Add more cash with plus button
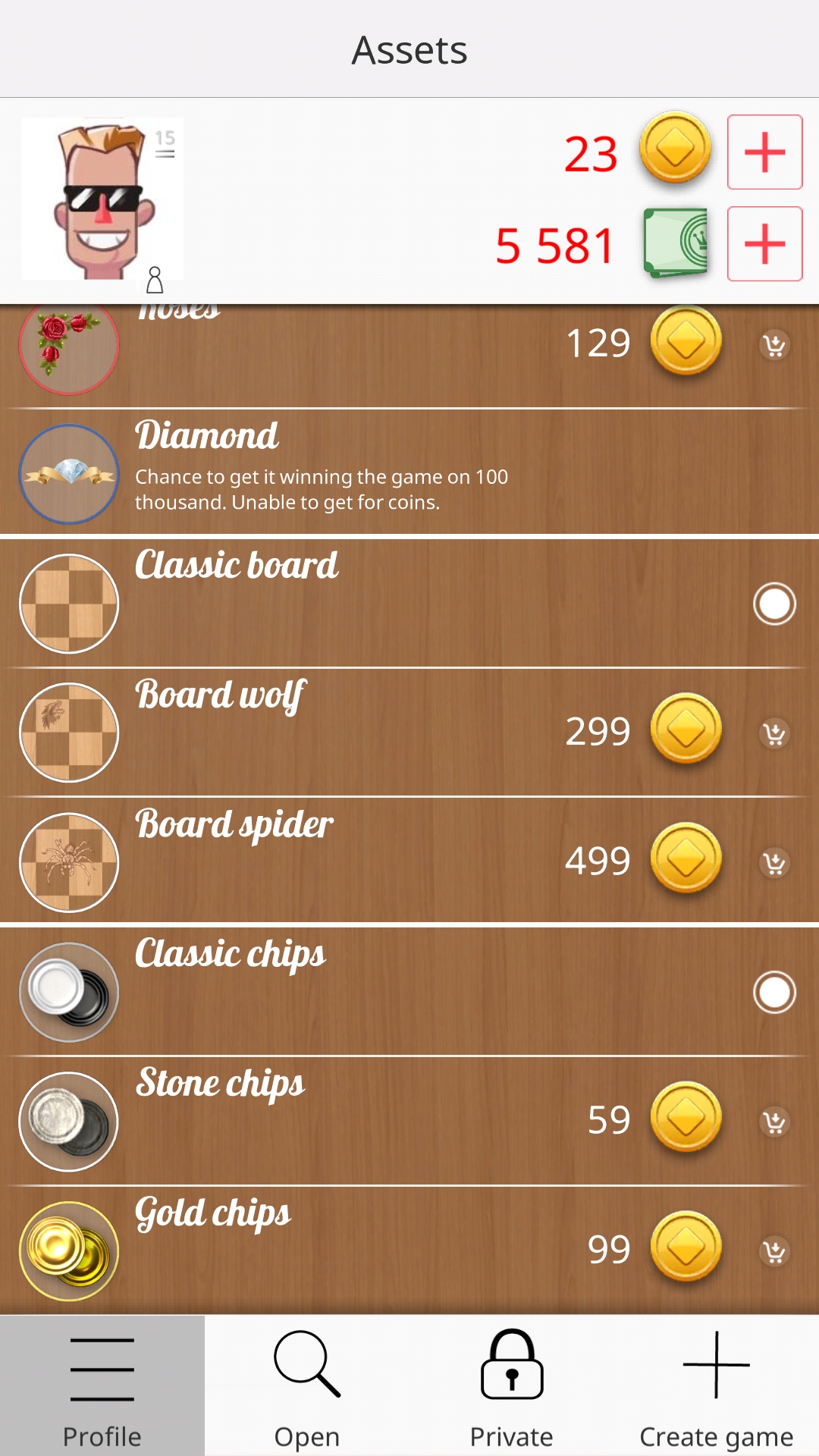 tap(764, 244)
